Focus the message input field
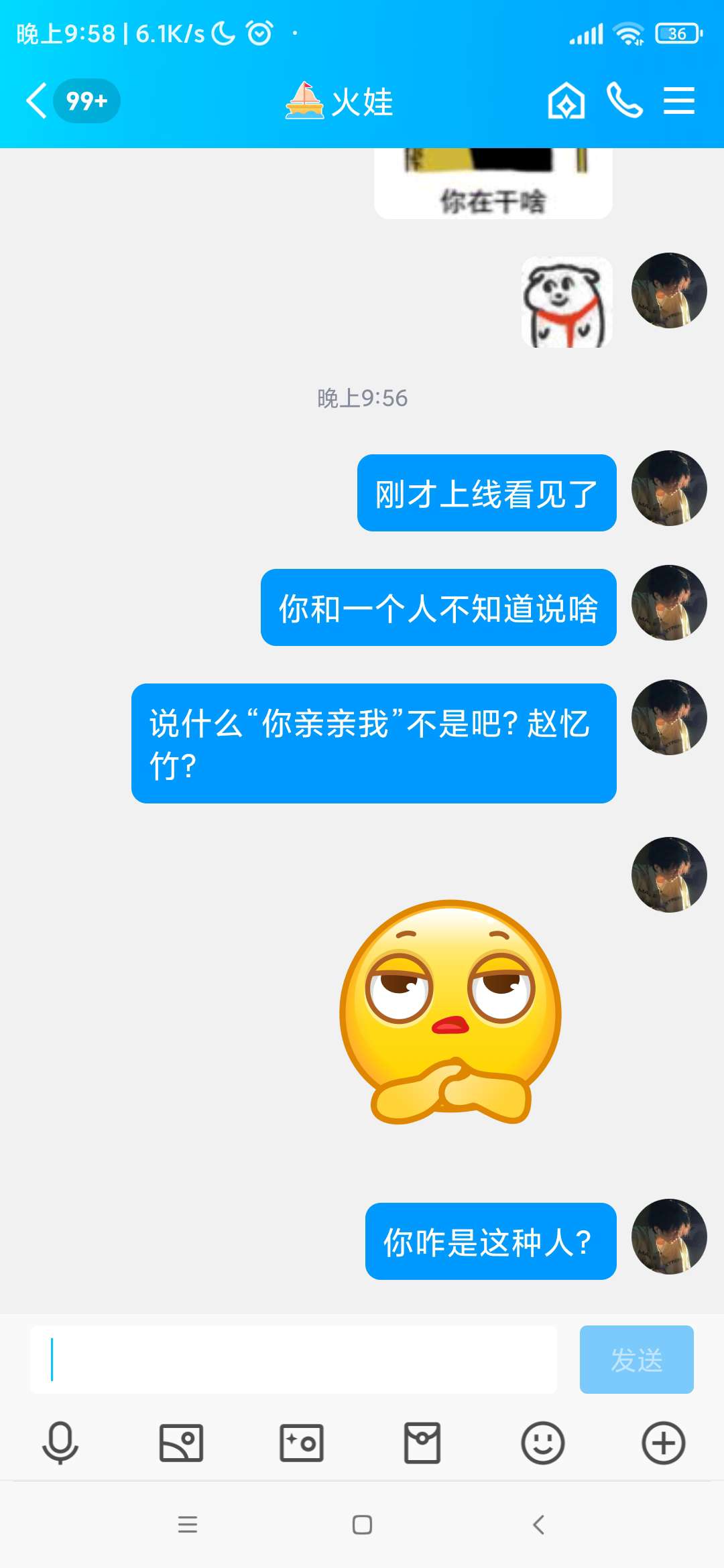The height and width of the screenshot is (1568, 724). pos(293,1360)
